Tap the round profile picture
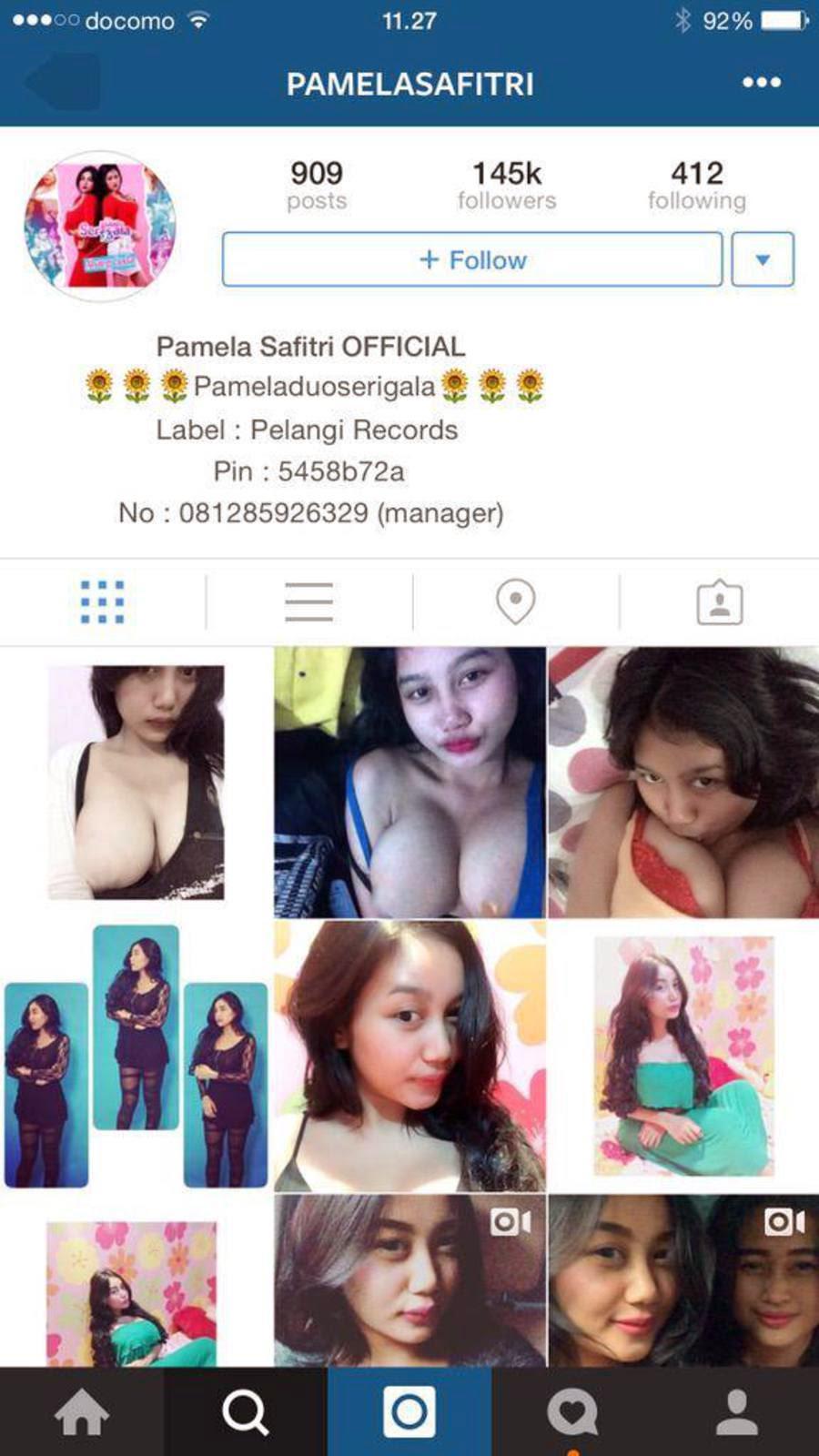The width and height of the screenshot is (819, 1456). (100, 227)
